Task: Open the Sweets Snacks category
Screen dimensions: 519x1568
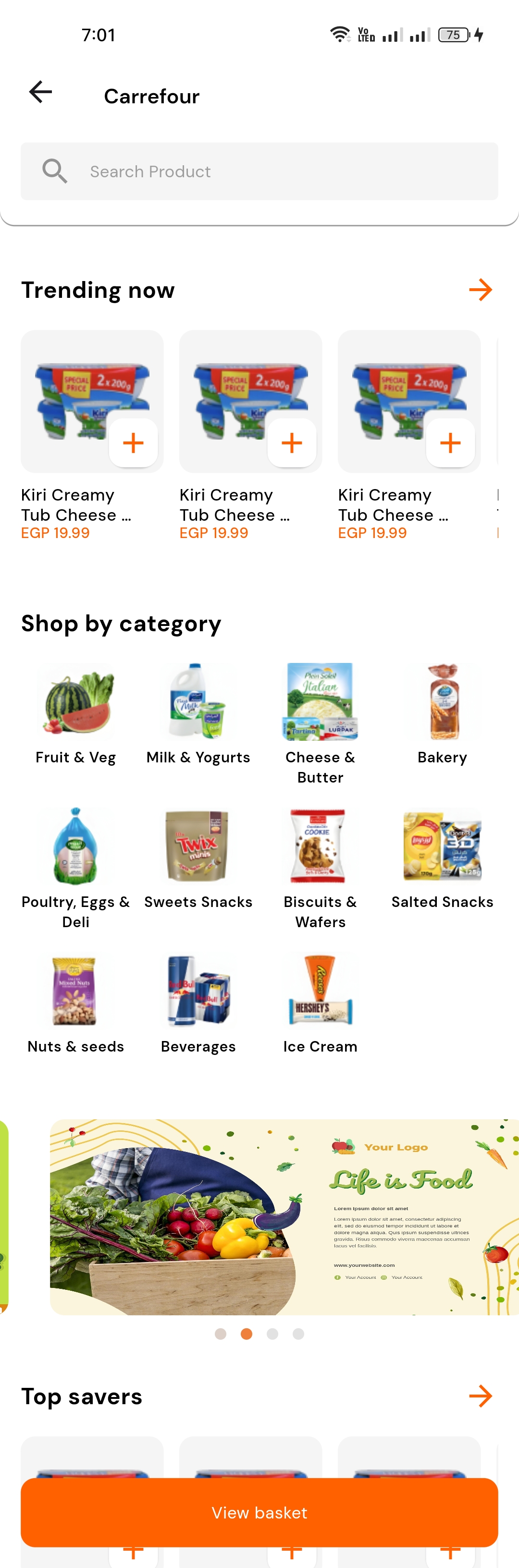Action: click(198, 859)
